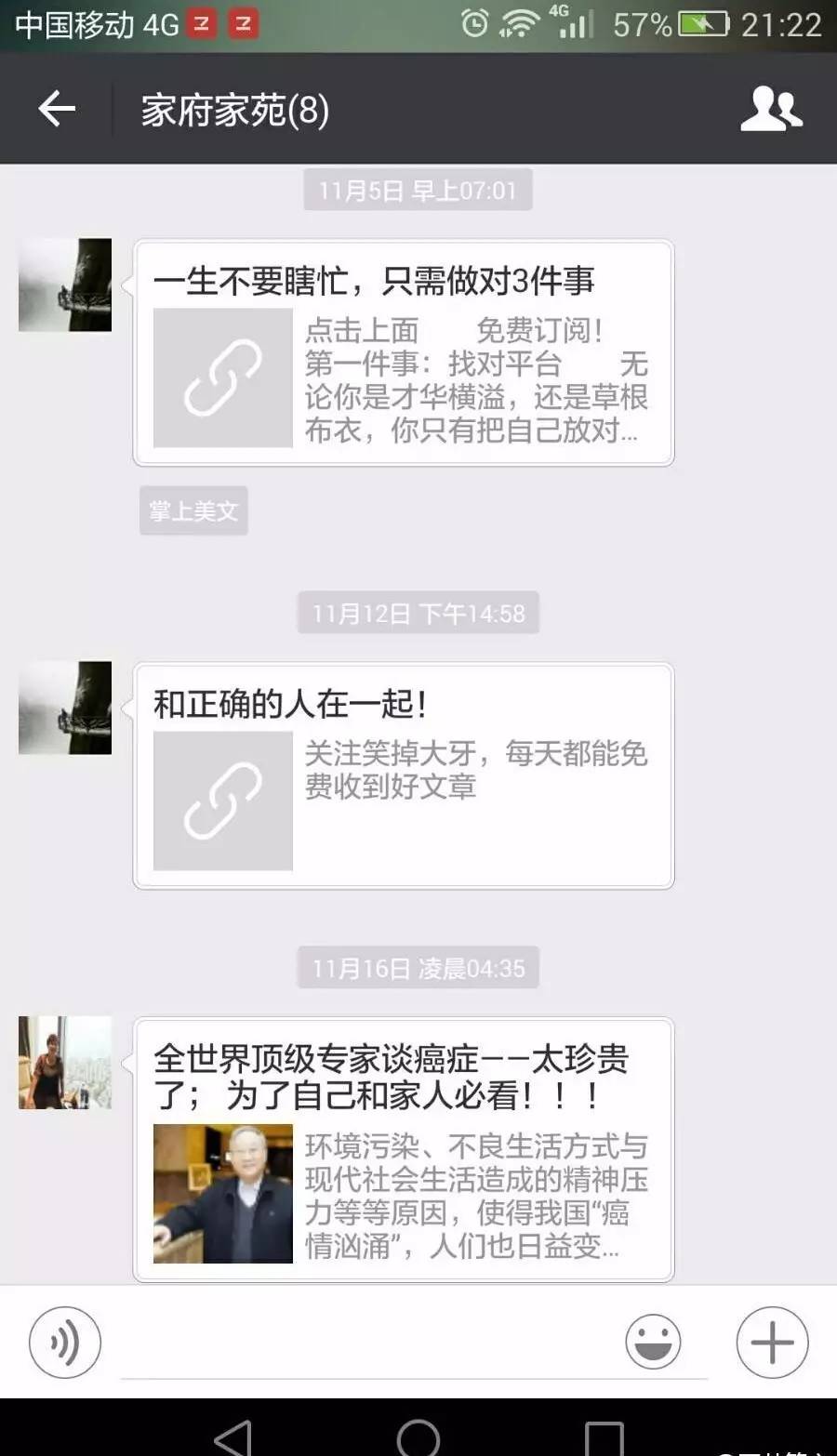Tap the link icon in the second message
Image resolution: width=837 pixels, height=1456 pixels.
(x=222, y=801)
